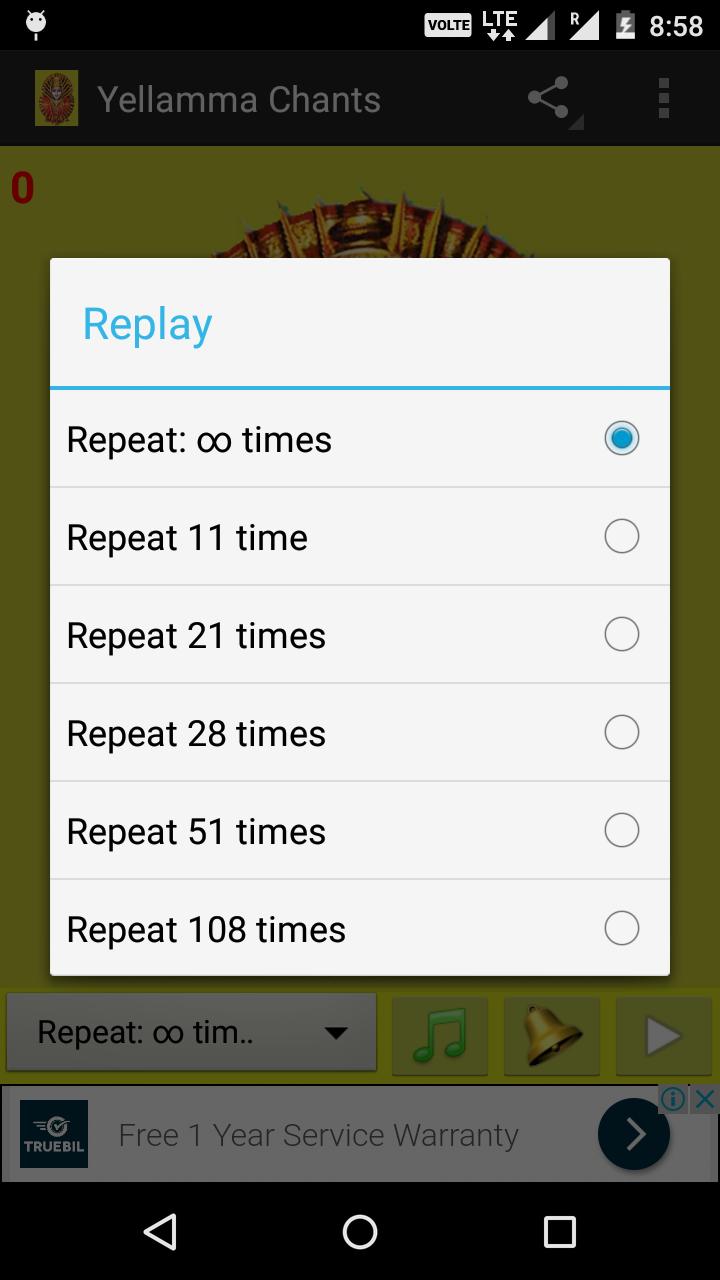Go back using the navigation bar

pyautogui.click(x=160, y=1232)
